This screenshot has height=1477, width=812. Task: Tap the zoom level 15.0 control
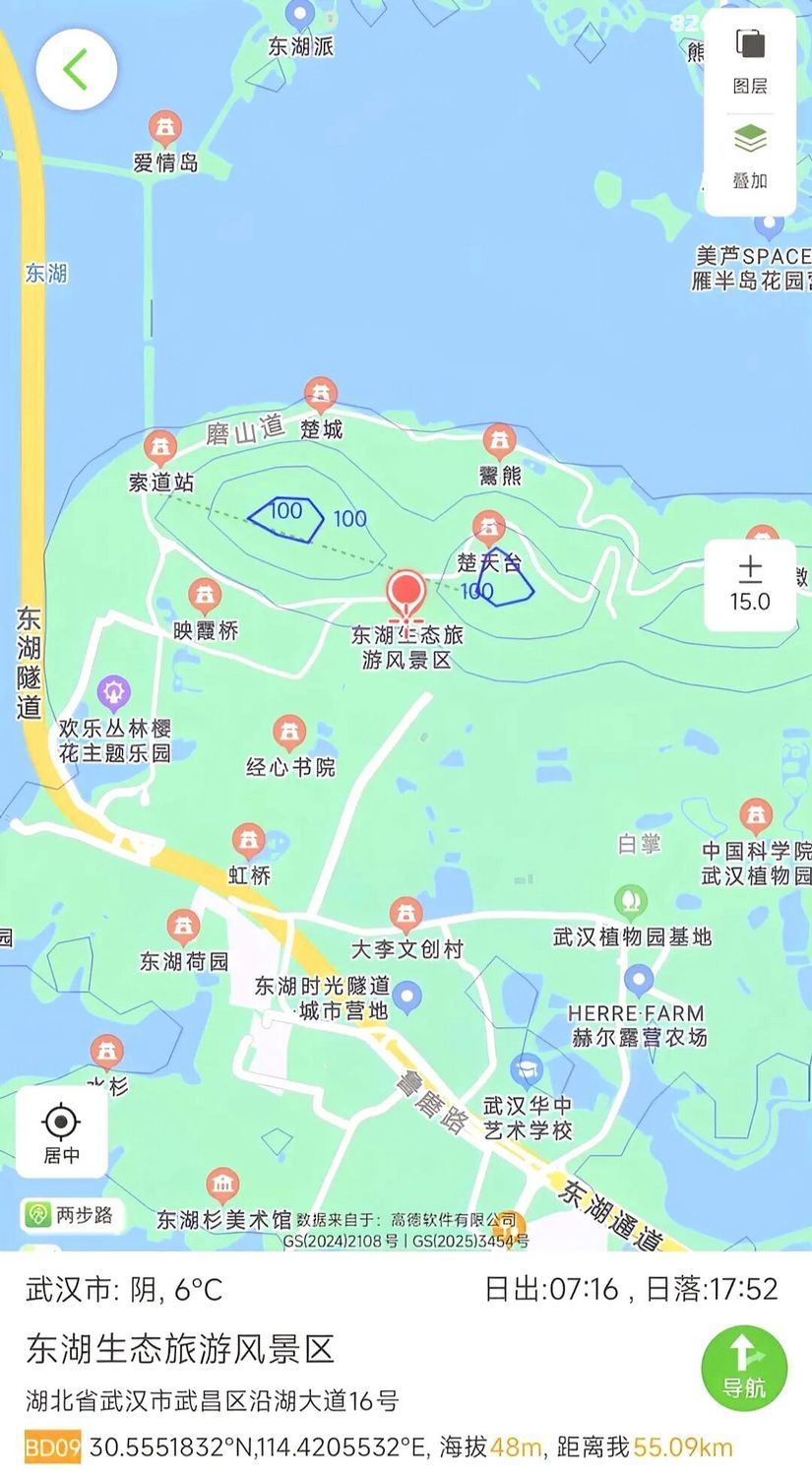[750, 585]
